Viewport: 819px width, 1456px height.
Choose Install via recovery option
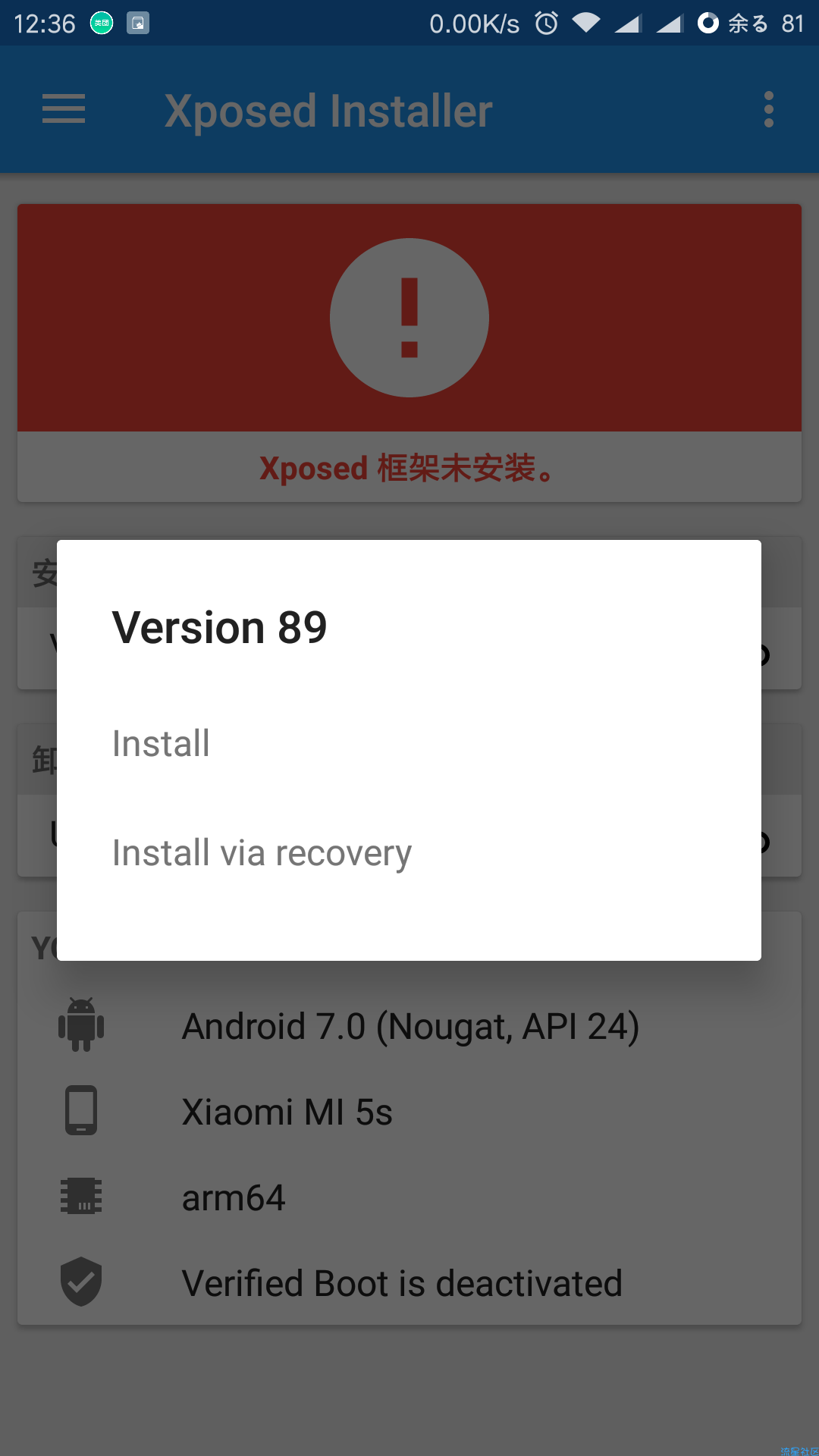[x=262, y=853]
